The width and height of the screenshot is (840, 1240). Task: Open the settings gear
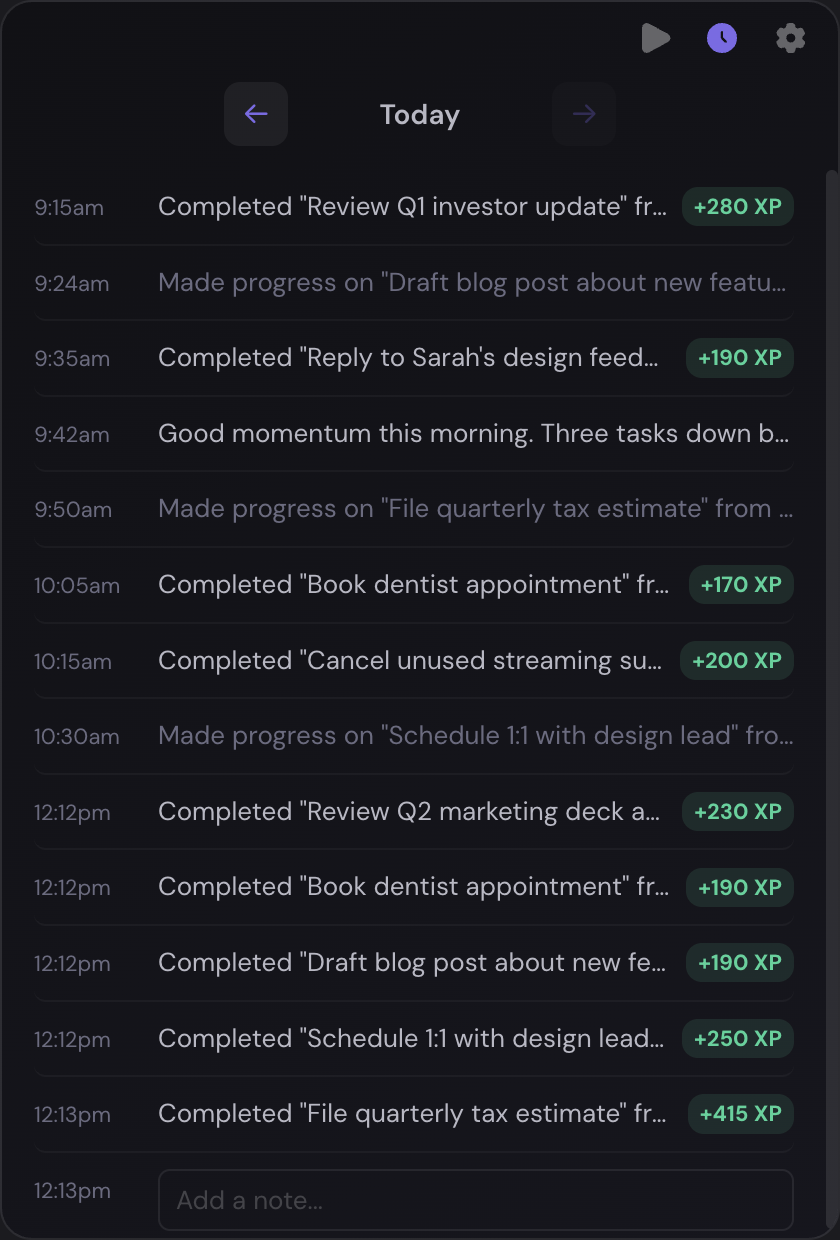[x=790, y=38]
